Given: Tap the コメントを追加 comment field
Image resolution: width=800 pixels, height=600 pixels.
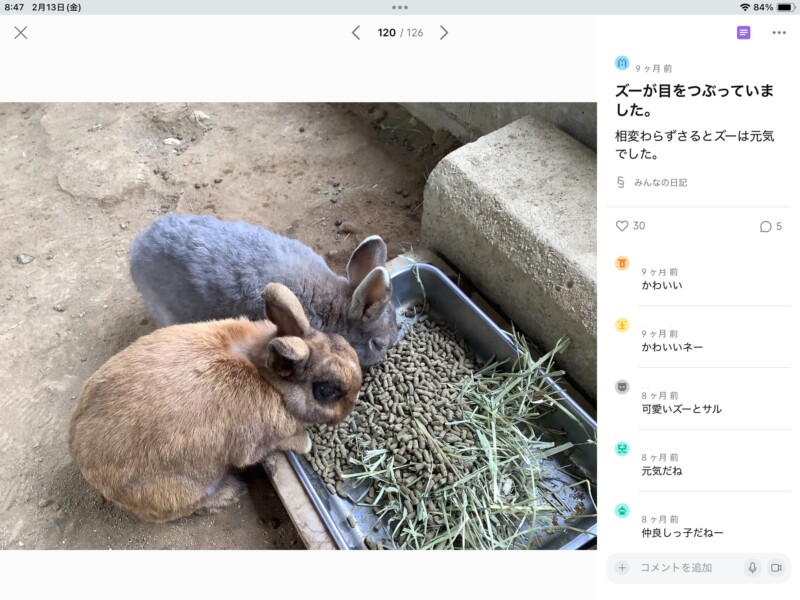Looking at the screenshot, I should coord(685,568).
